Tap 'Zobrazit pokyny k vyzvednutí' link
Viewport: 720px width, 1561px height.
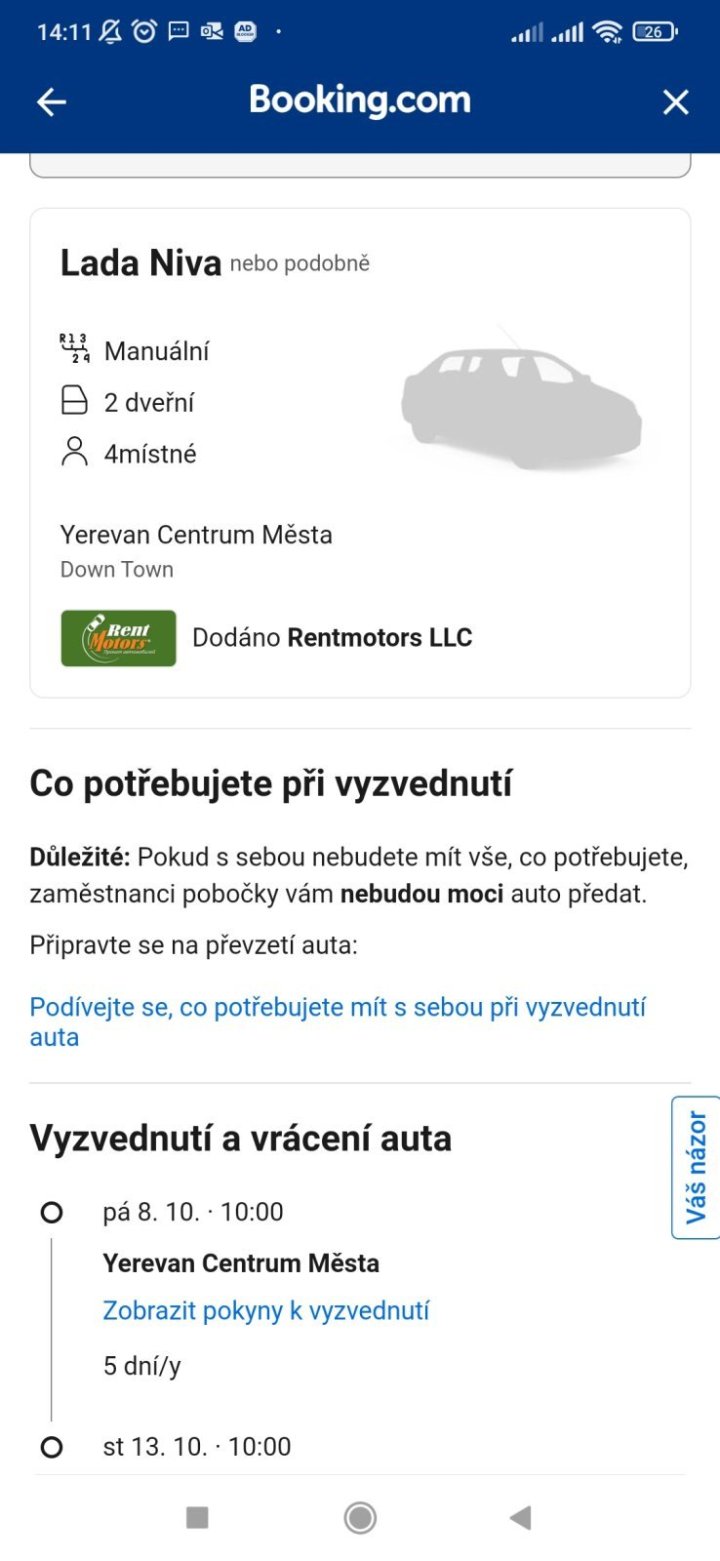tap(266, 1310)
